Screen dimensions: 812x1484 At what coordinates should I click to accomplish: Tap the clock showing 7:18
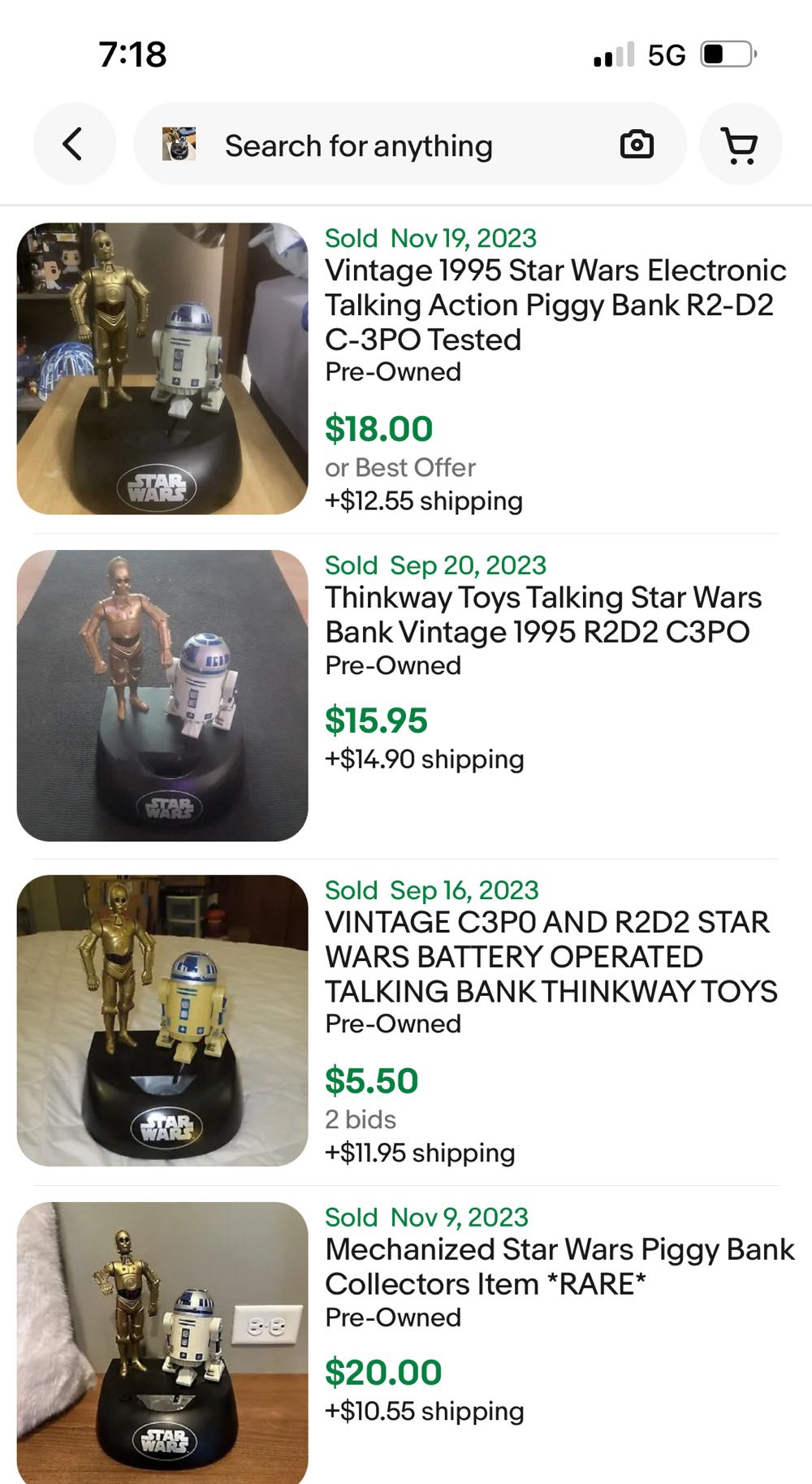(x=130, y=54)
